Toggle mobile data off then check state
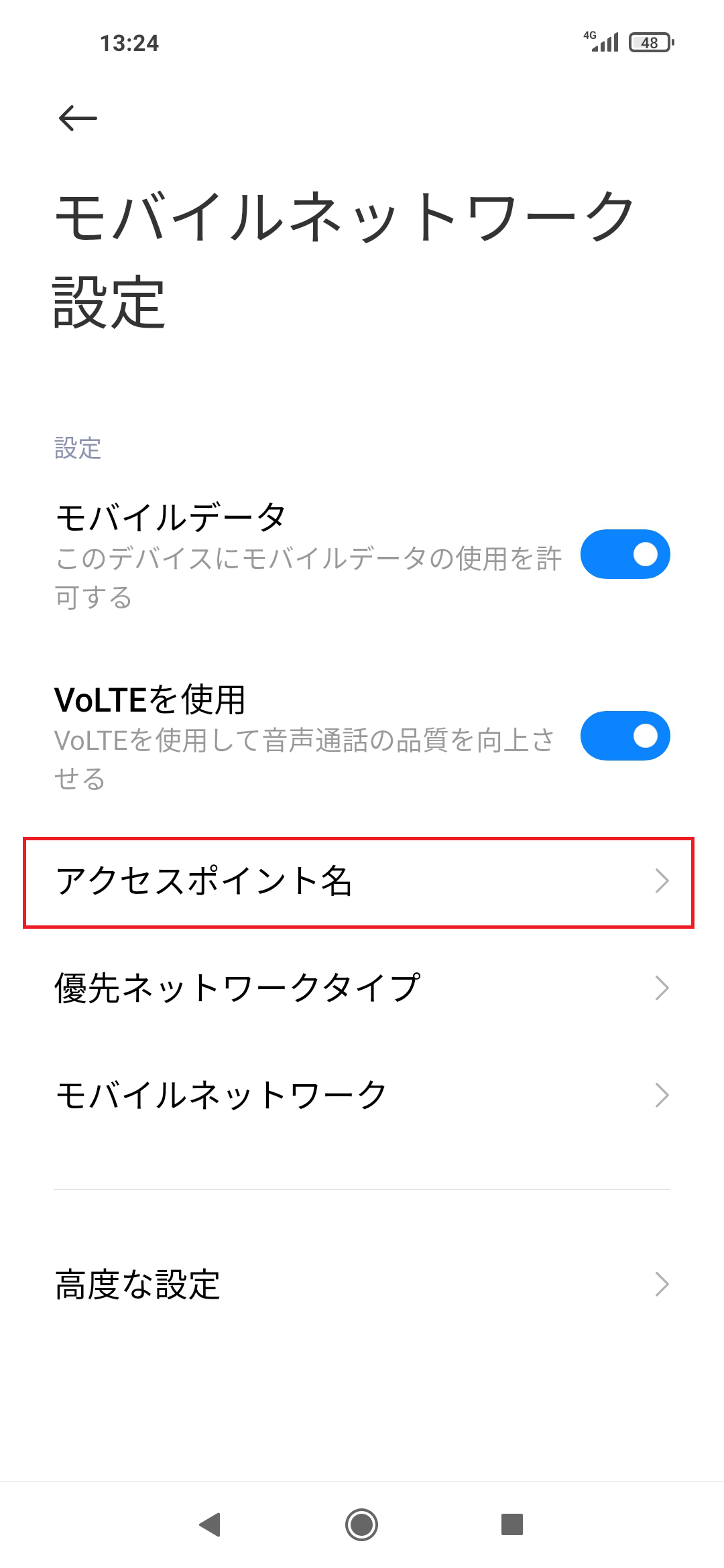 coord(625,554)
